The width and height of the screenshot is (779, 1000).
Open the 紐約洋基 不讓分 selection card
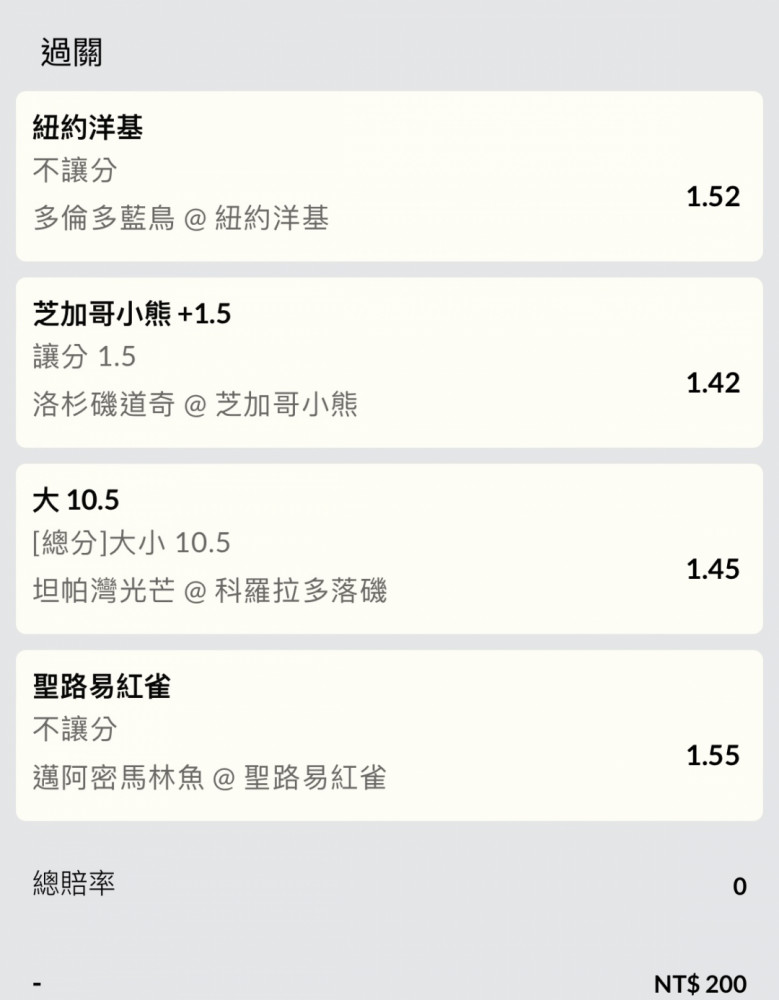[389, 176]
